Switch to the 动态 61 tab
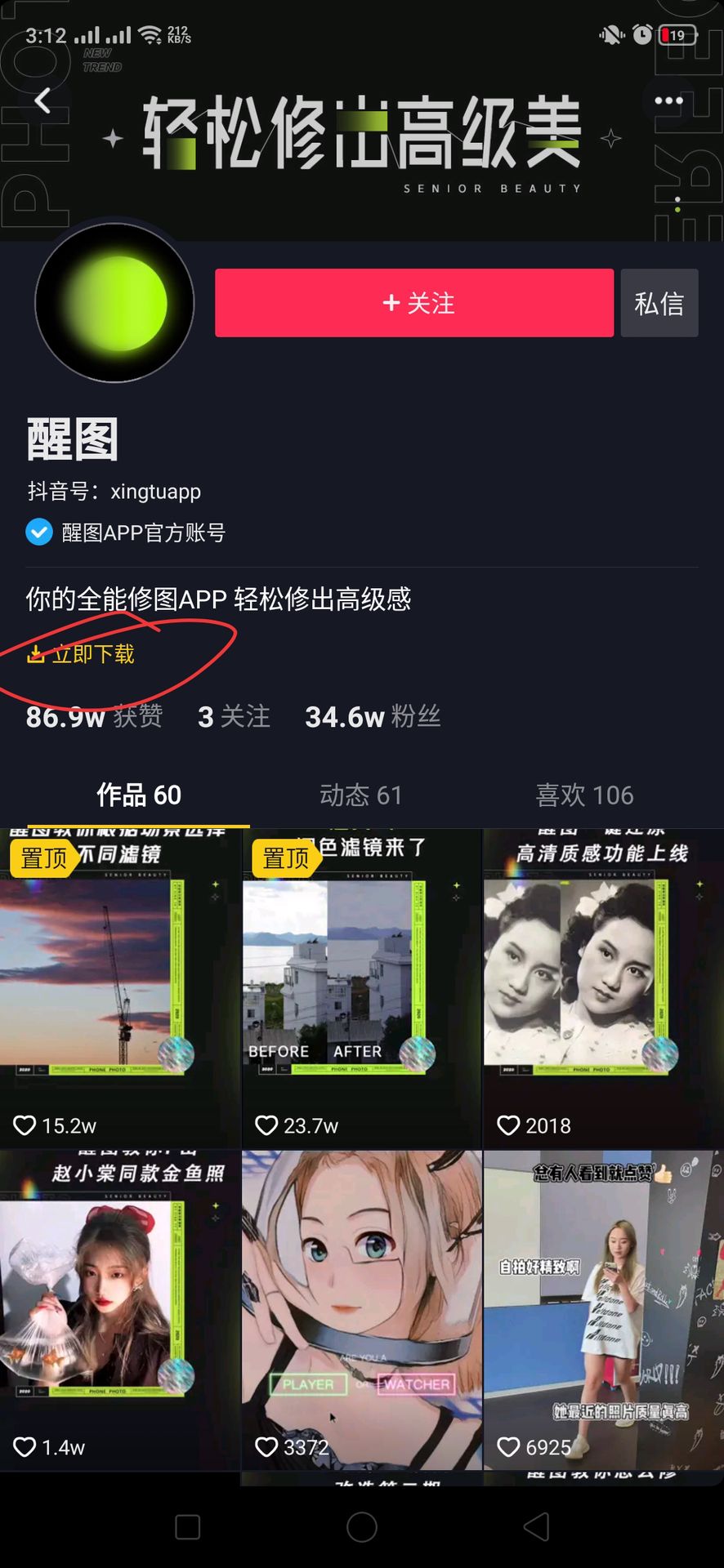724x1568 pixels. (x=361, y=795)
